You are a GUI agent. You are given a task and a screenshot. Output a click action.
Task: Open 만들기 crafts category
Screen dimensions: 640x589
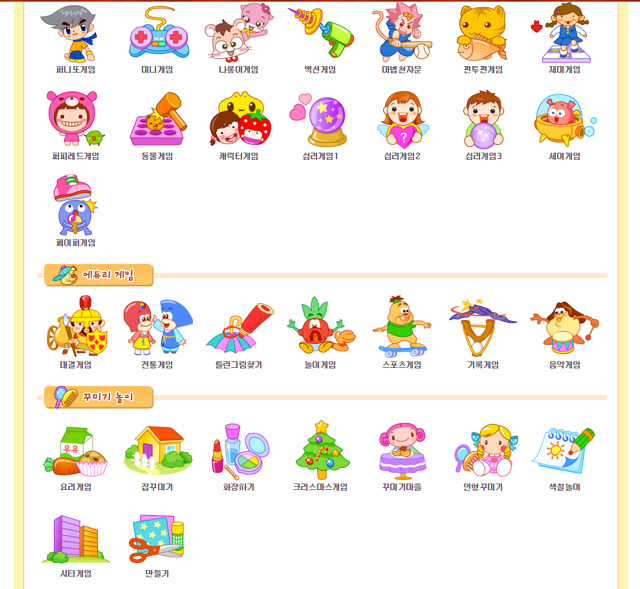pos(157,538)
